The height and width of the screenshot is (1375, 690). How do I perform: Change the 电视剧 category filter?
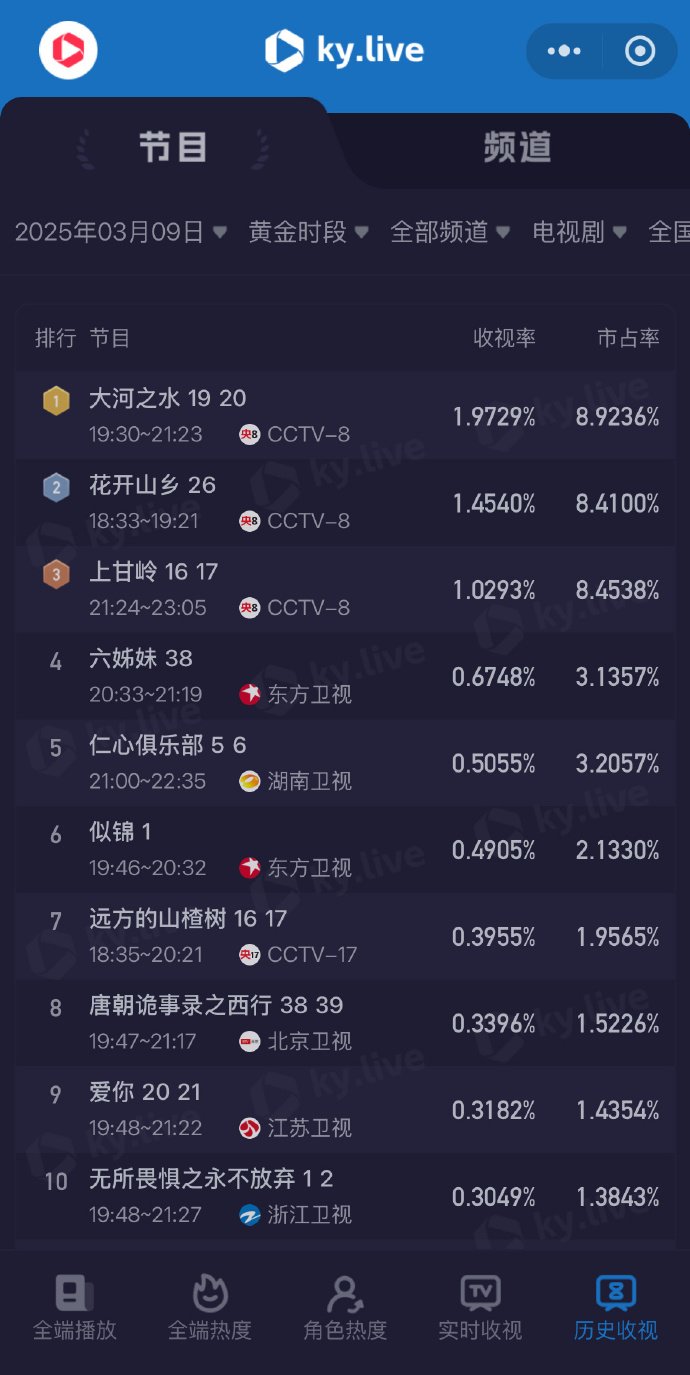579,232
